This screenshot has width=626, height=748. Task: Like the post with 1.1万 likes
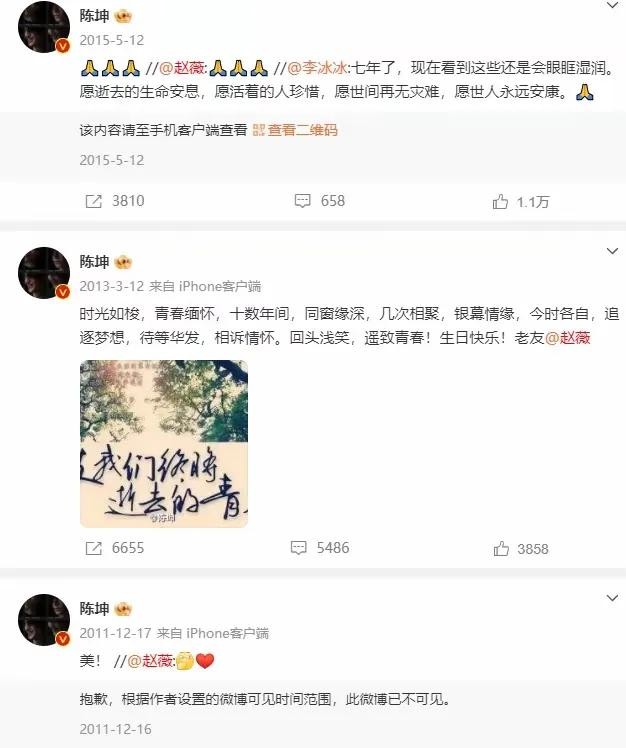point(521,201)
